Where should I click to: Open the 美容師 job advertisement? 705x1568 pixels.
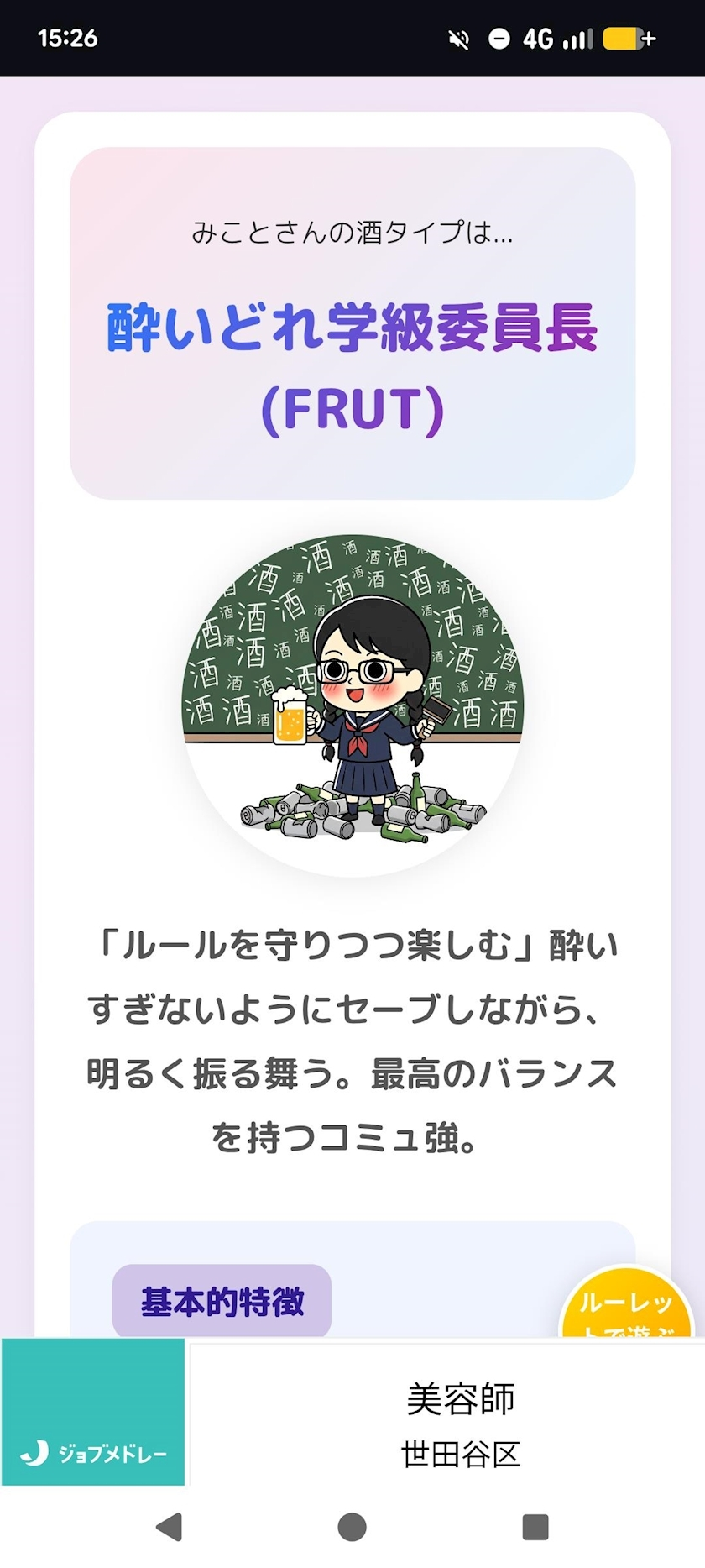(462, 1398)
